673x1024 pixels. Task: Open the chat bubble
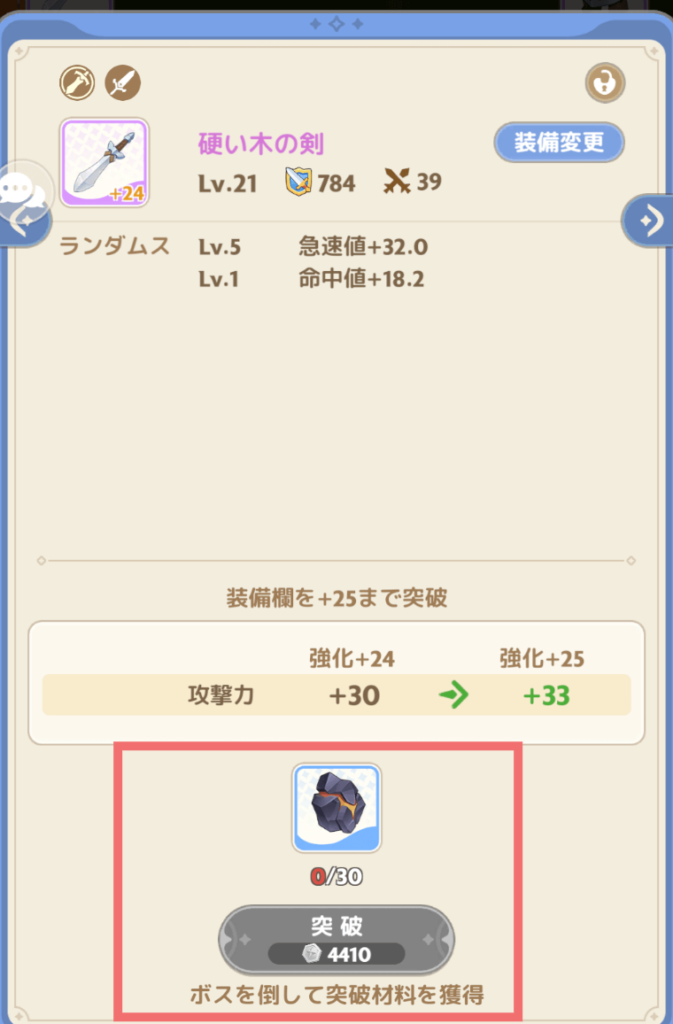coord(22,190)
